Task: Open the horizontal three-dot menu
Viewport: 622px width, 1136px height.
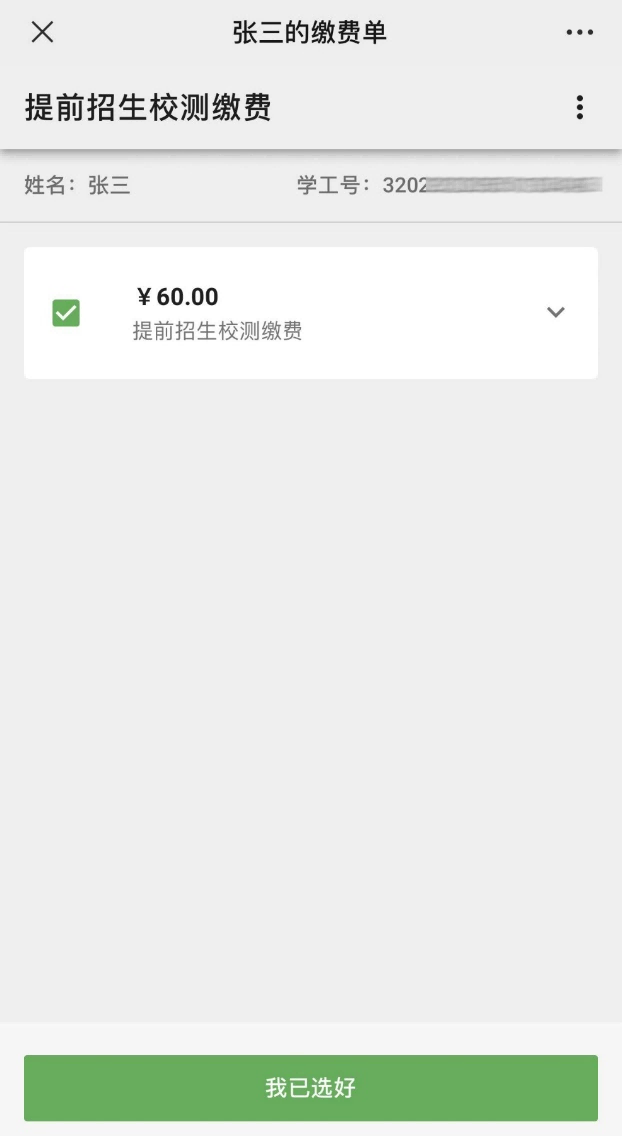Action: point(579,32)
